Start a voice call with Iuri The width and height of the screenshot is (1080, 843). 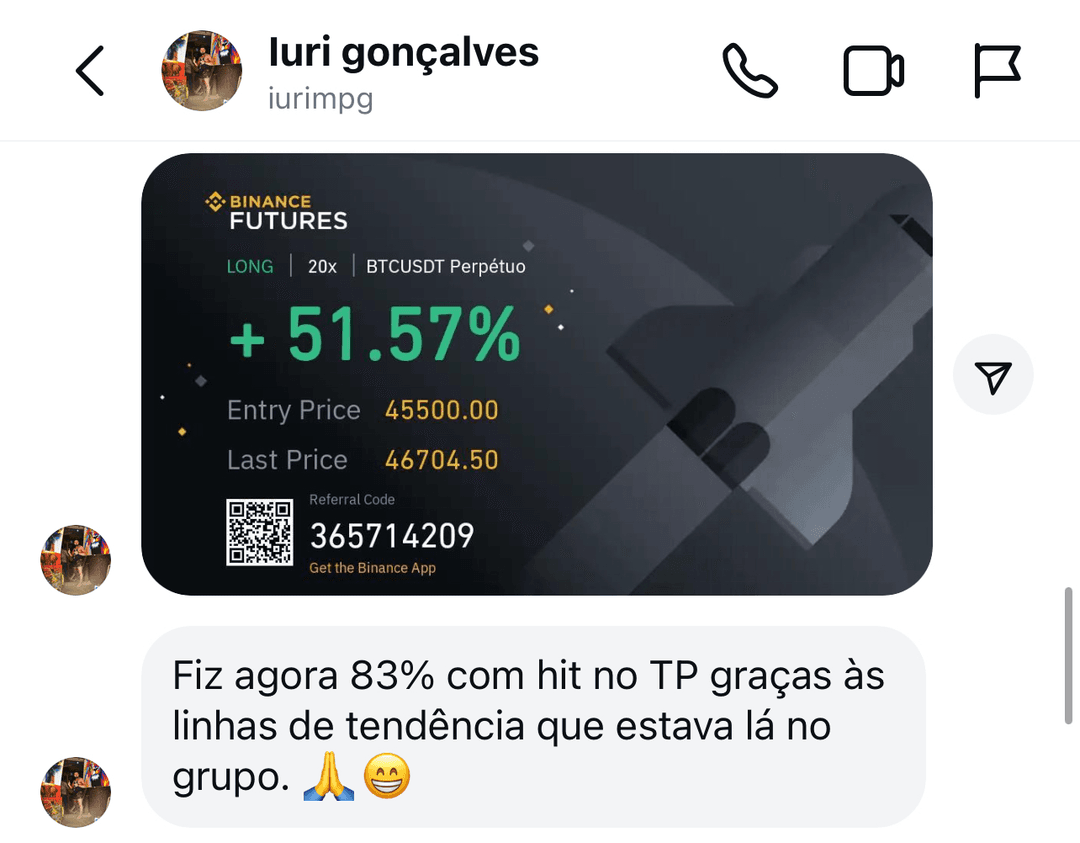[750, 72]
